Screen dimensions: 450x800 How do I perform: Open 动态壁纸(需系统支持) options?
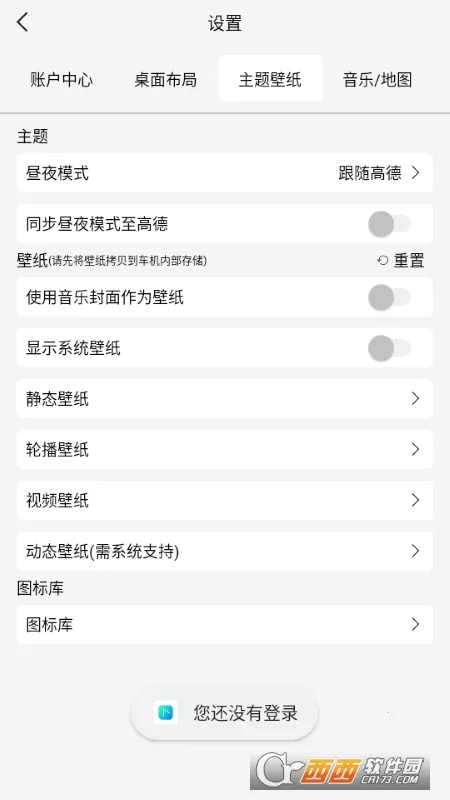coord(225,552)
